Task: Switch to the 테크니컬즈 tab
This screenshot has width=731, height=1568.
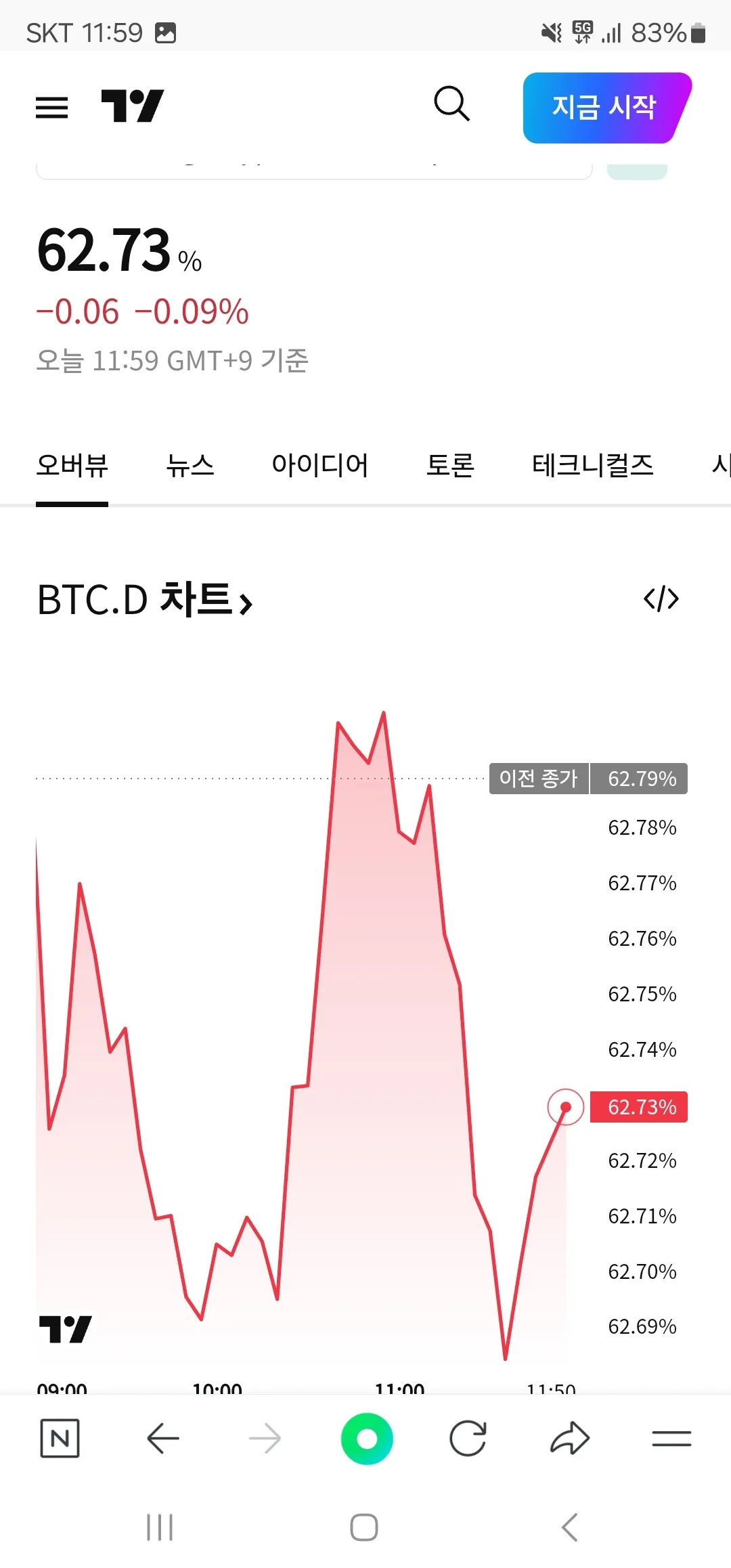Action: click(x=593, y=465)
